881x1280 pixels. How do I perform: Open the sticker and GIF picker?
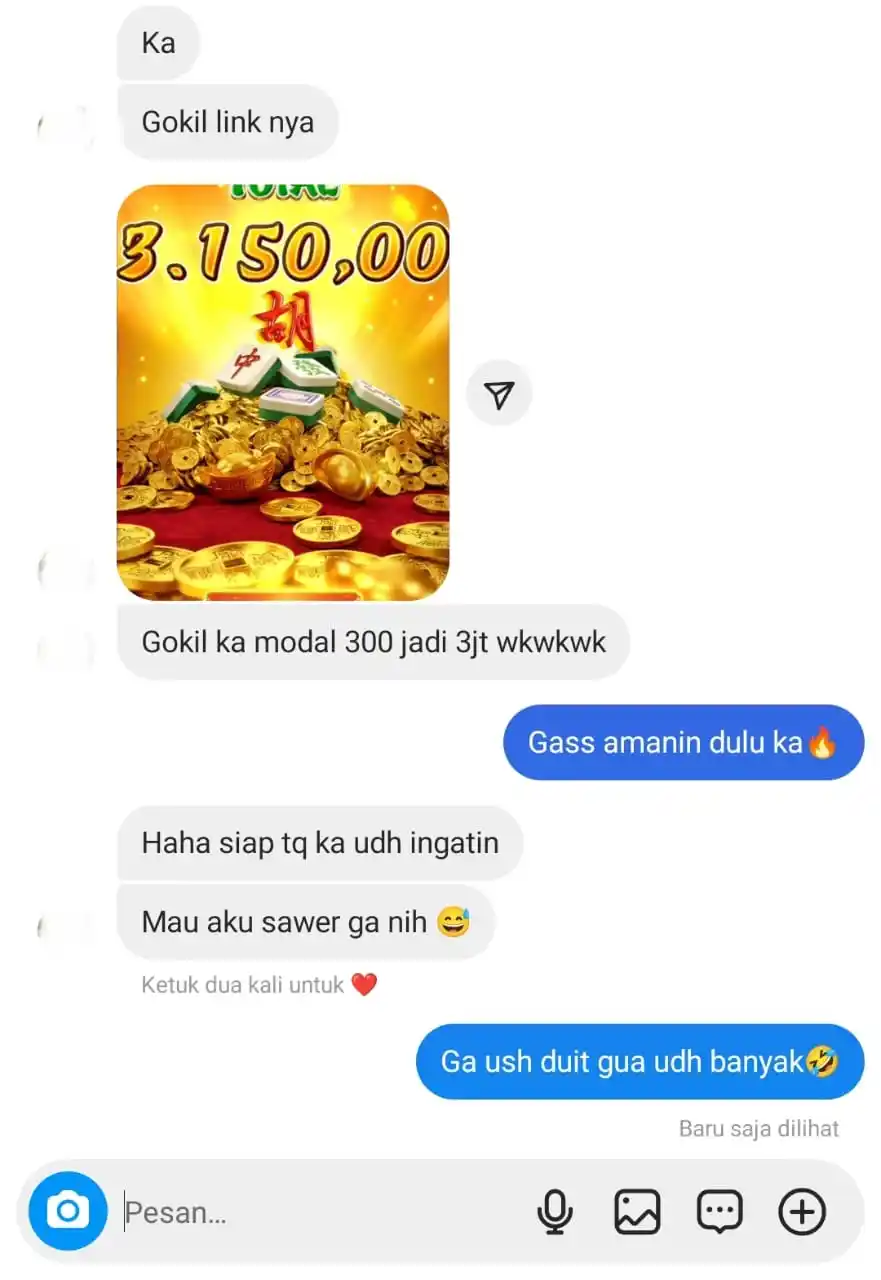(719, 1212)
